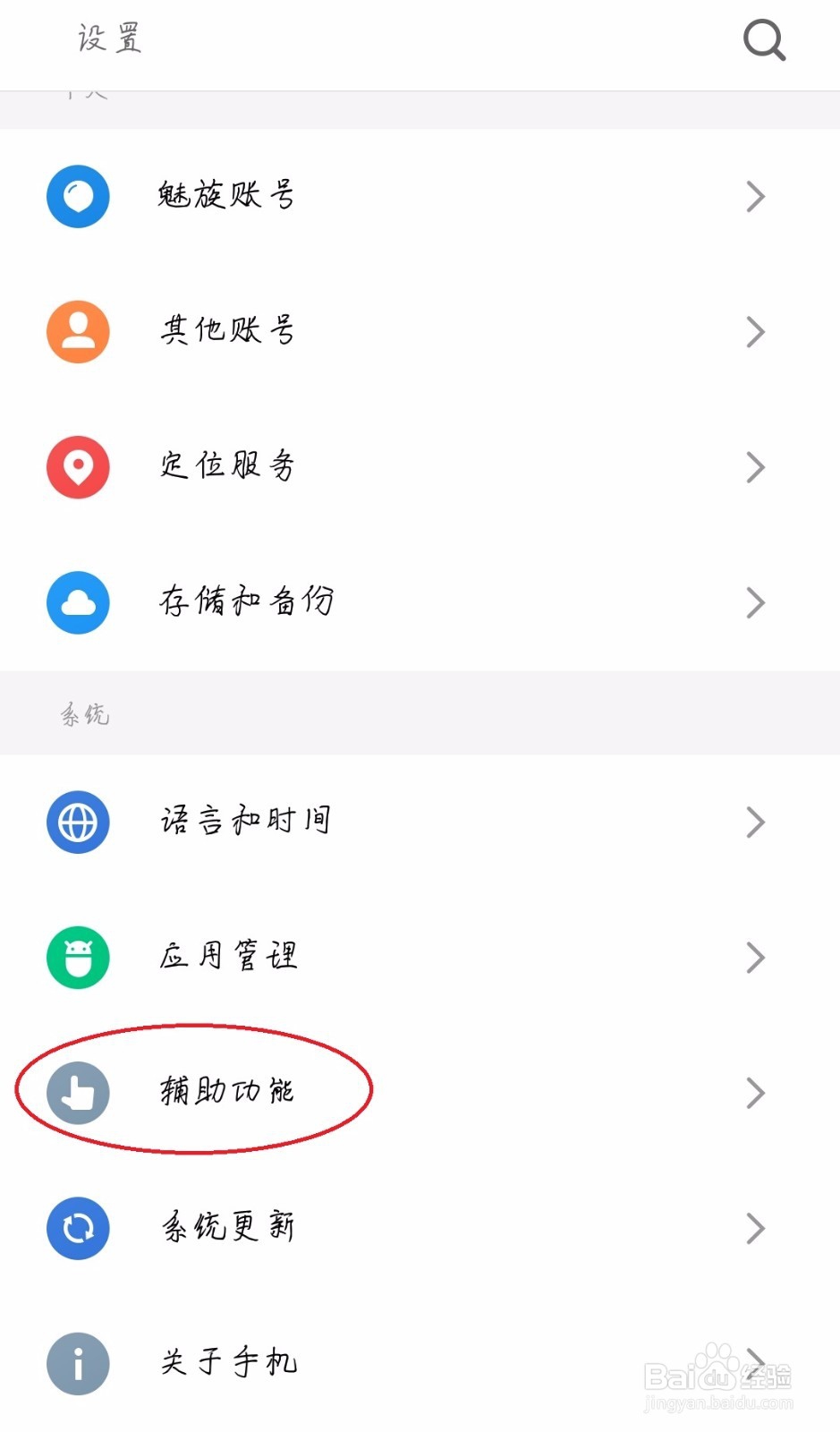840x1432 pixels.
Task: Select the 系统 section header
Action: 86,714
